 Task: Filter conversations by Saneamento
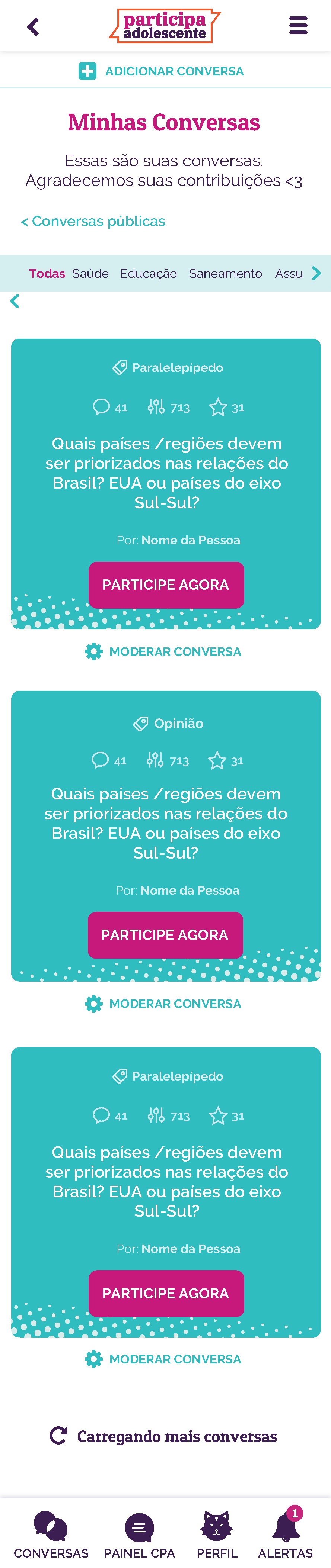[225, 273]
